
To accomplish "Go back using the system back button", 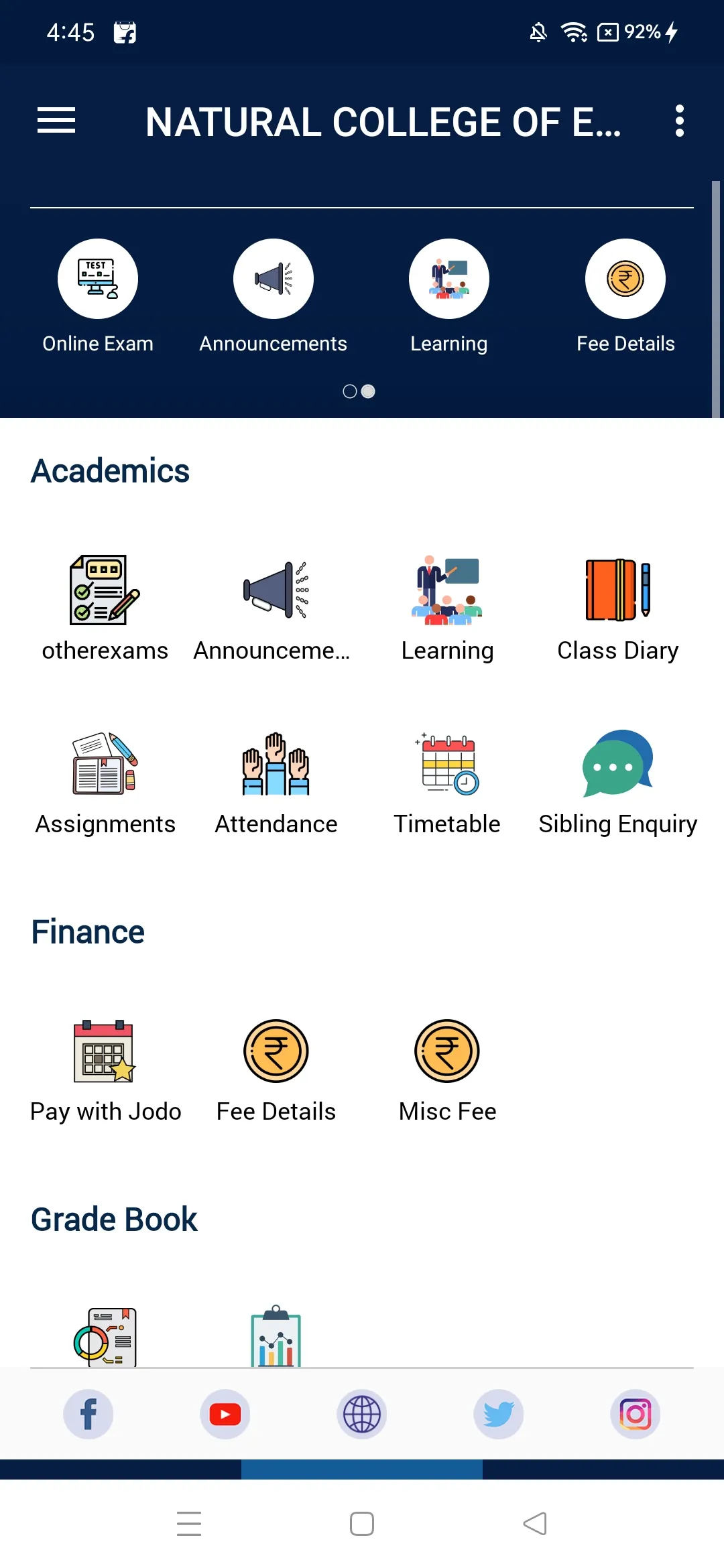I will coord(535,1524).
